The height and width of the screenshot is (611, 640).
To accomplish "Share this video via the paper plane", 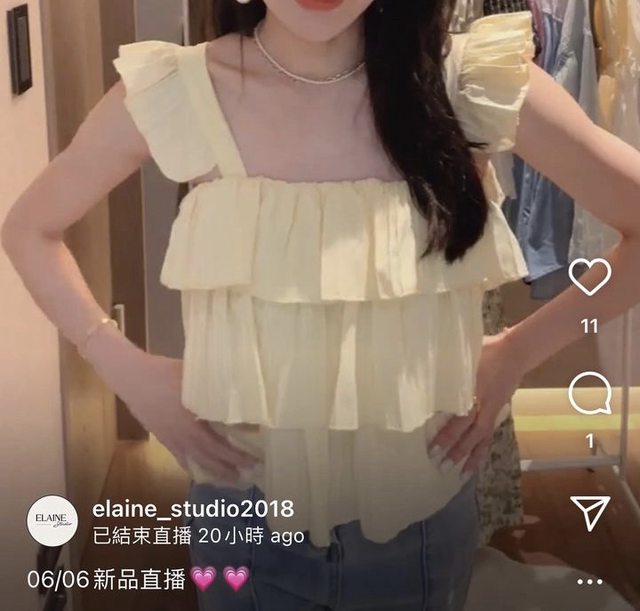I will coord(590,511).
